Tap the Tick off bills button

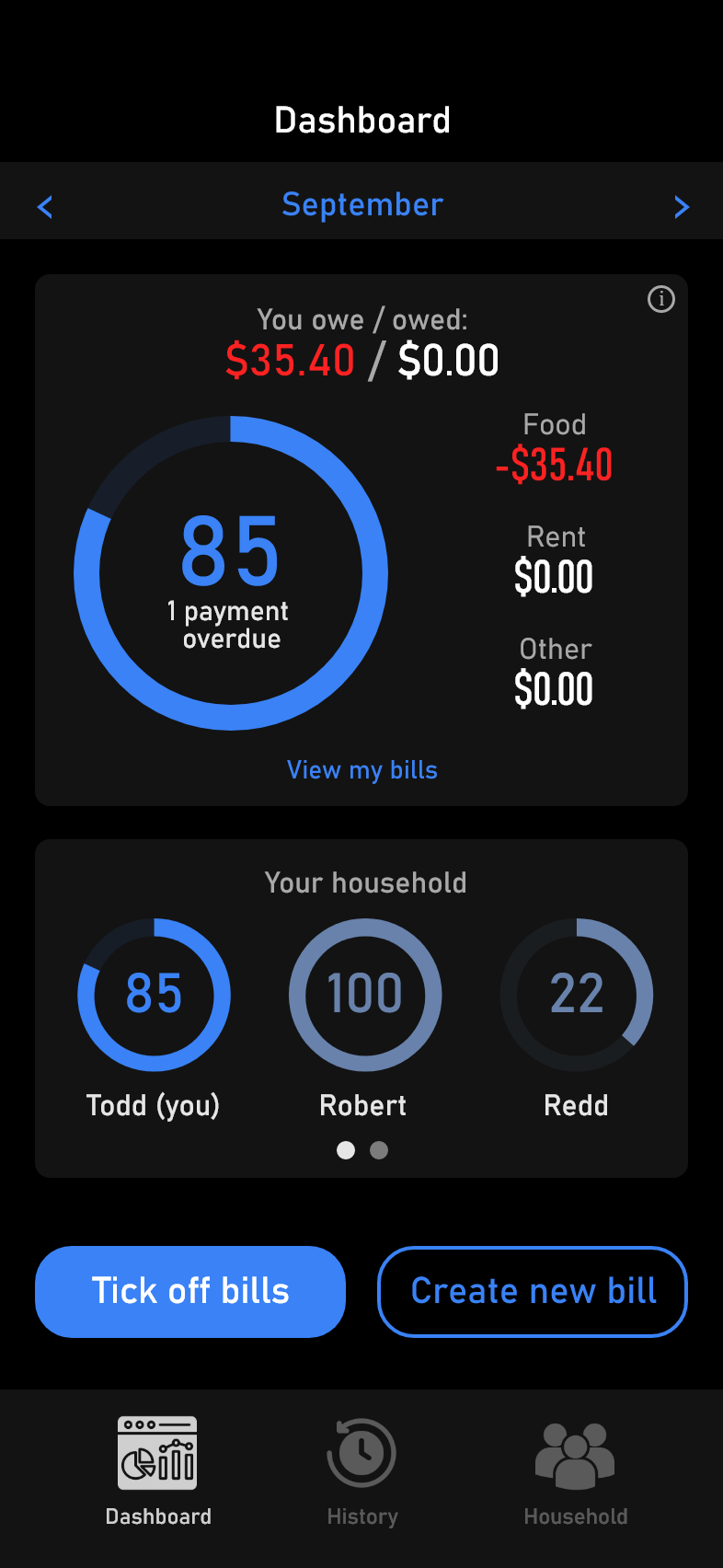tap(190, 1291)
